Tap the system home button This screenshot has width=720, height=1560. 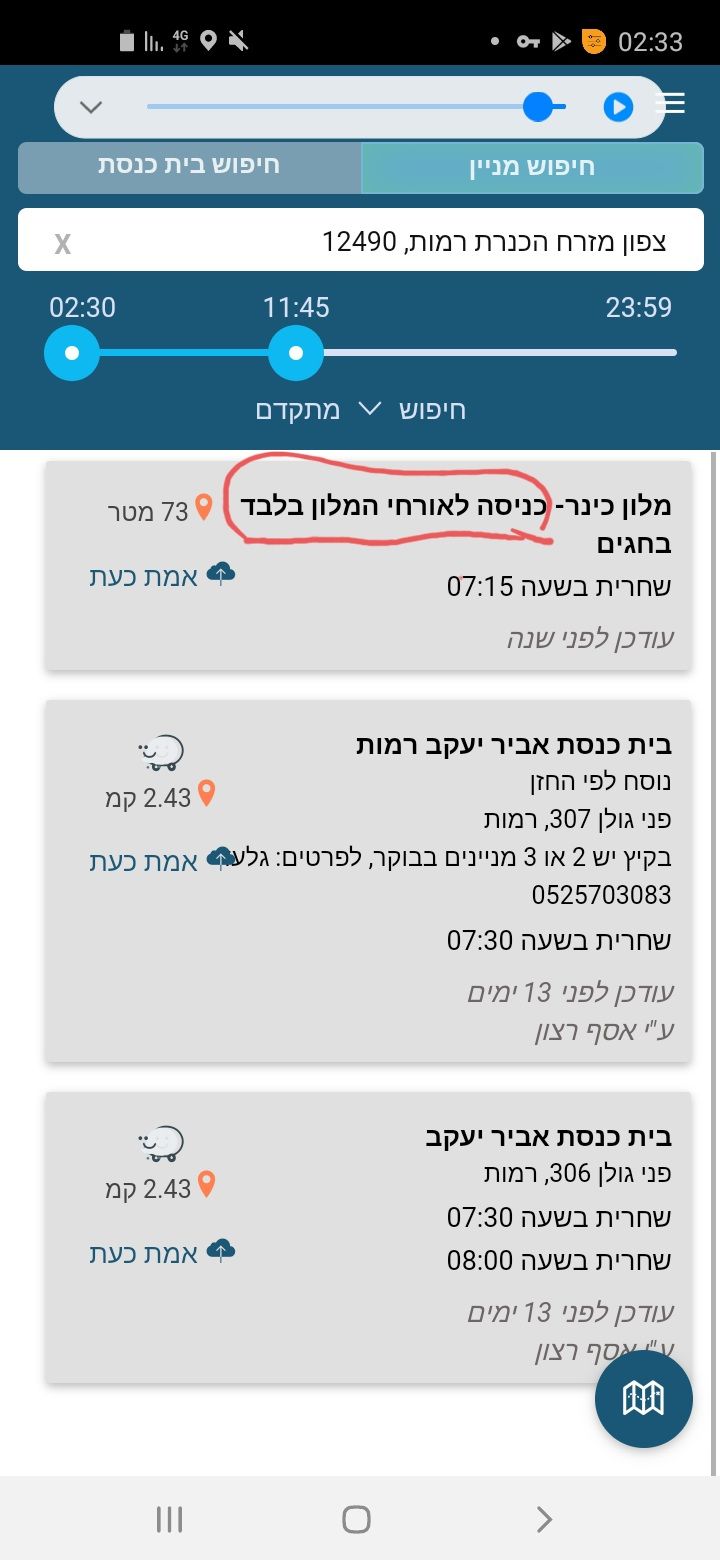pyautogui.click(x=356, y=1520)
